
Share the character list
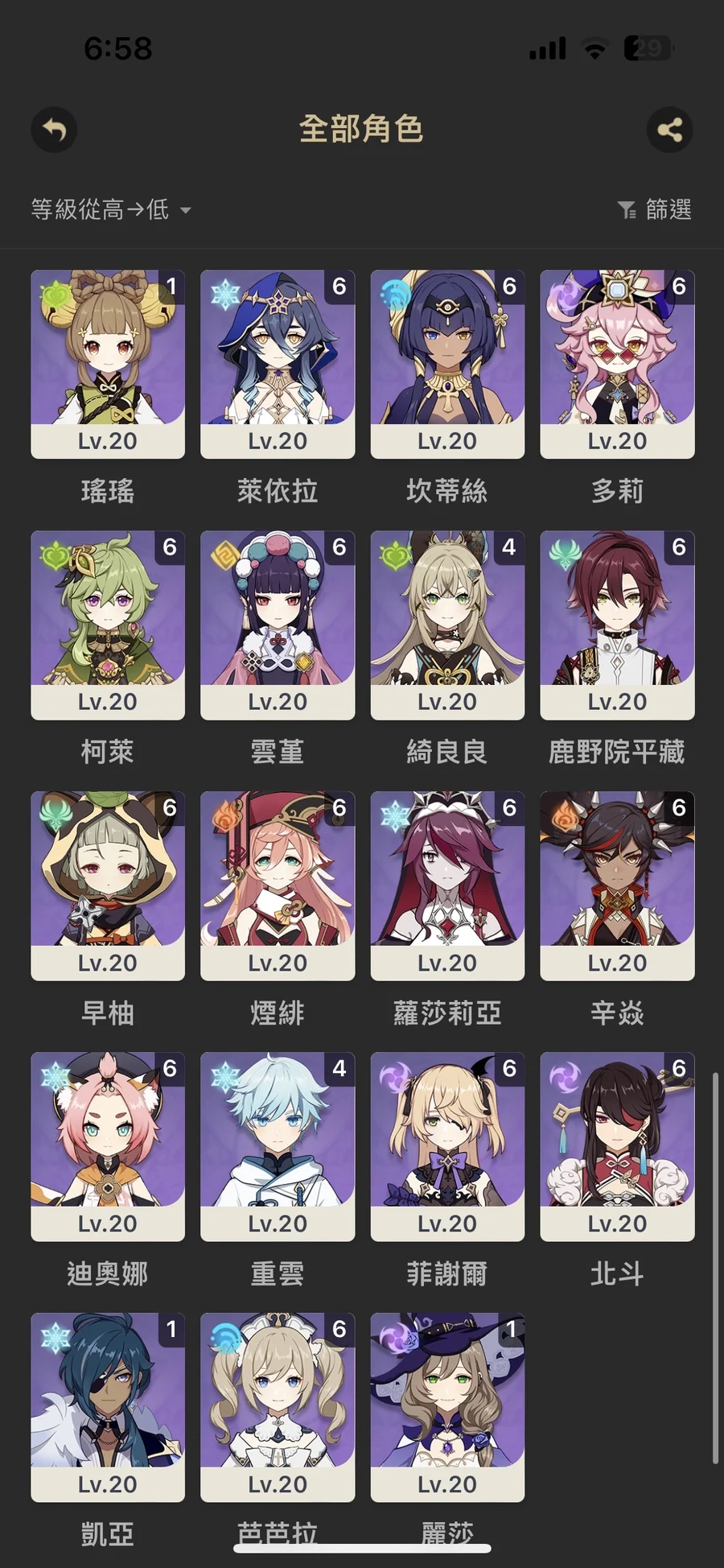click(669, 130)
